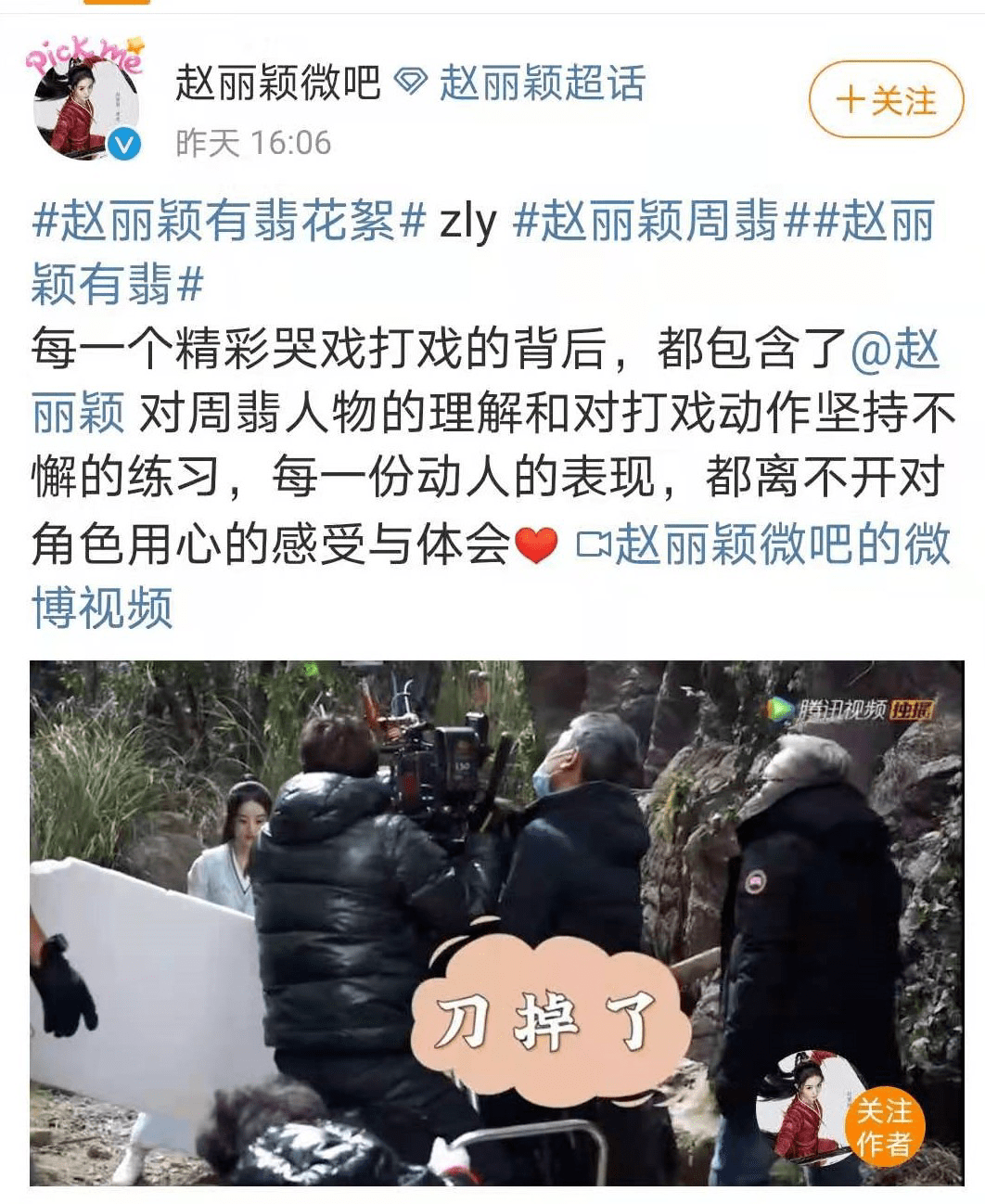Open the 赵丽颖超话 super topic link
This screenshot has width=985, height=1204.
pyautogui.click(x=541, y=83)
